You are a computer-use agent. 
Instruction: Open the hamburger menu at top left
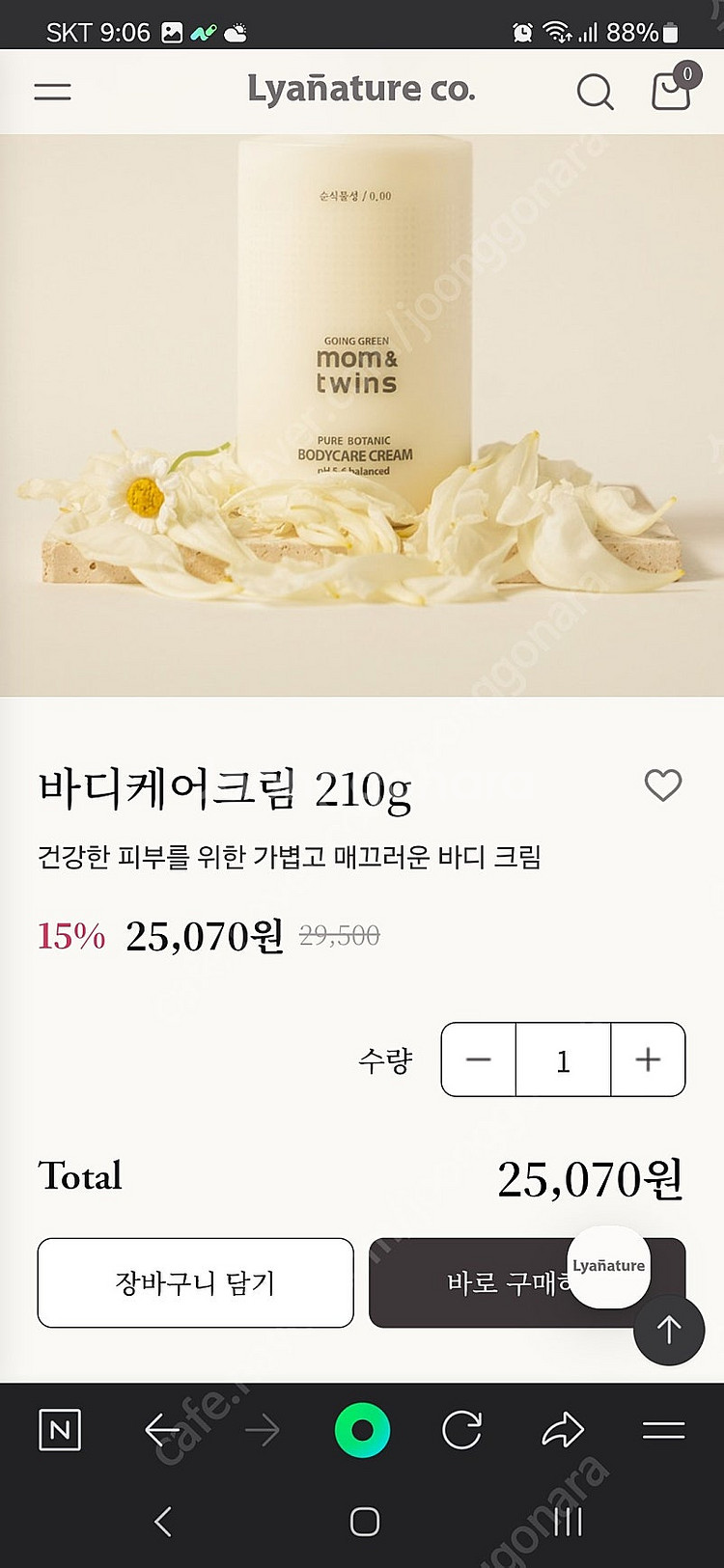coord(52,92)
